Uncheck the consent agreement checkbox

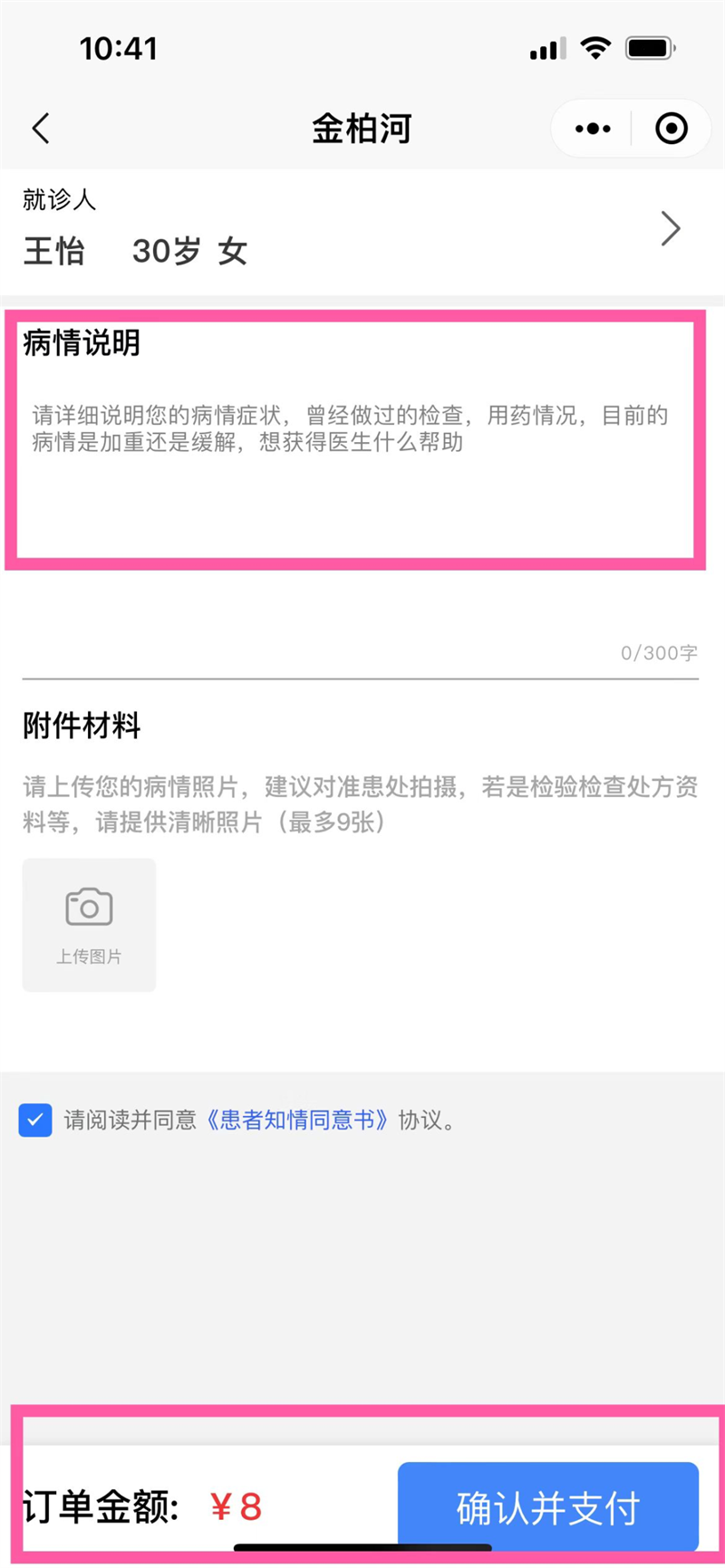pyautogui.click(x=35, y=1120)
